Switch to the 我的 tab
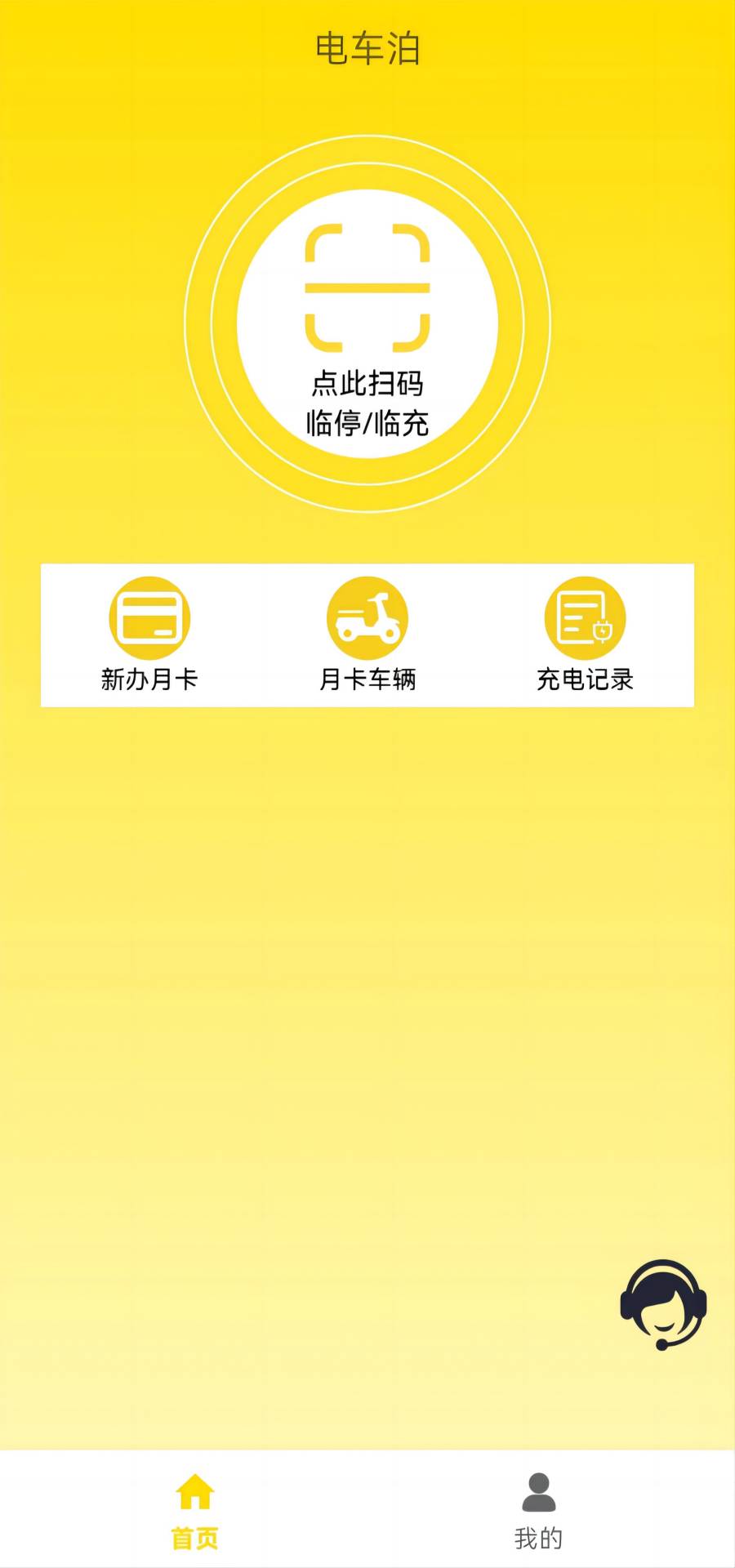735x1568 pixels. 538,1512
